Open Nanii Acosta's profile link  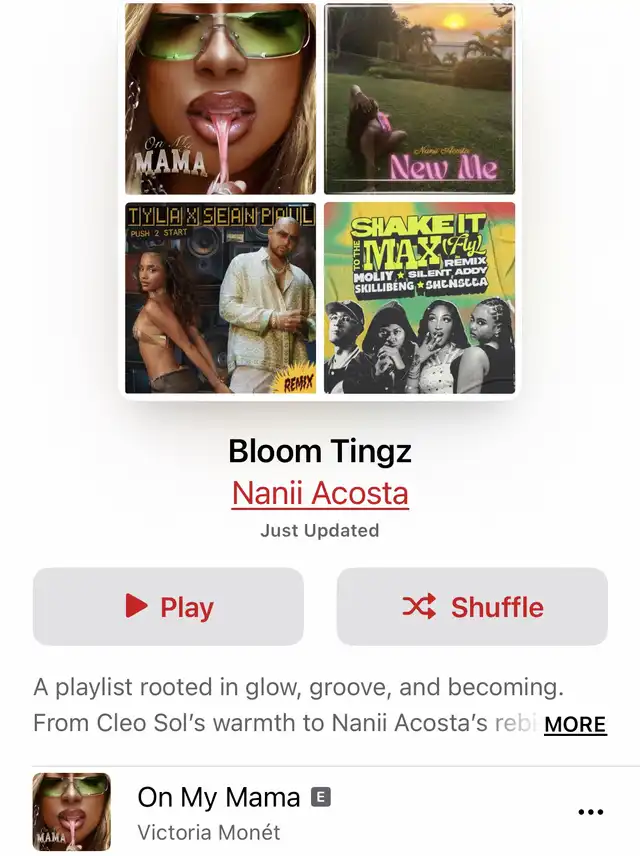click(320, 493)
